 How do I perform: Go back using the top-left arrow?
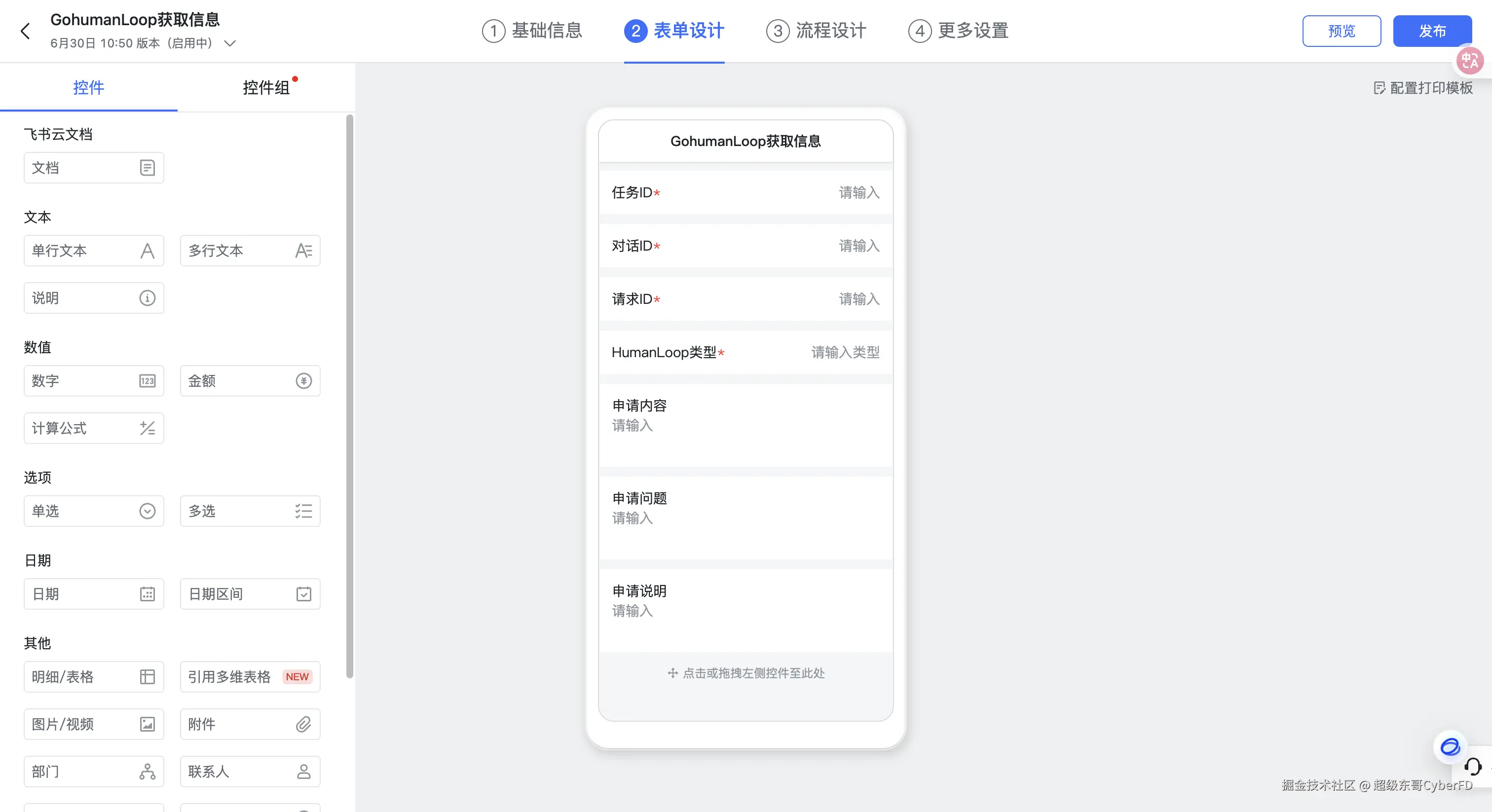pos(25,31)
